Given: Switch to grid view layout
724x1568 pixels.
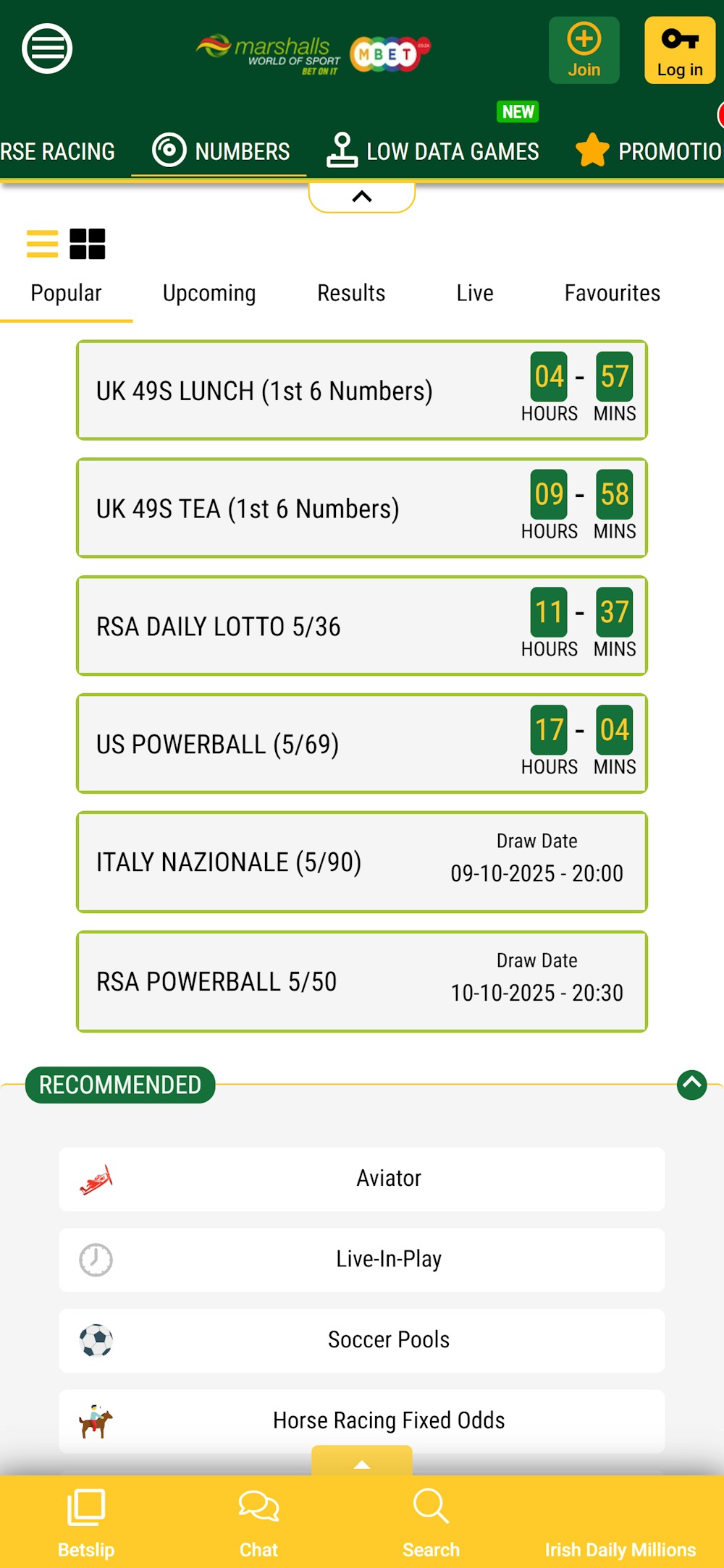Looking at the screenshot, I should click(88, 245).
